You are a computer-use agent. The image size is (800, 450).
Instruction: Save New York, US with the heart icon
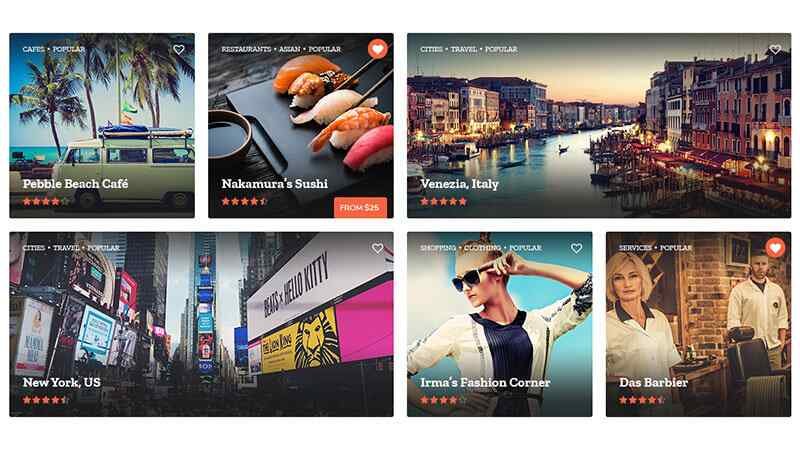(377, 248)
